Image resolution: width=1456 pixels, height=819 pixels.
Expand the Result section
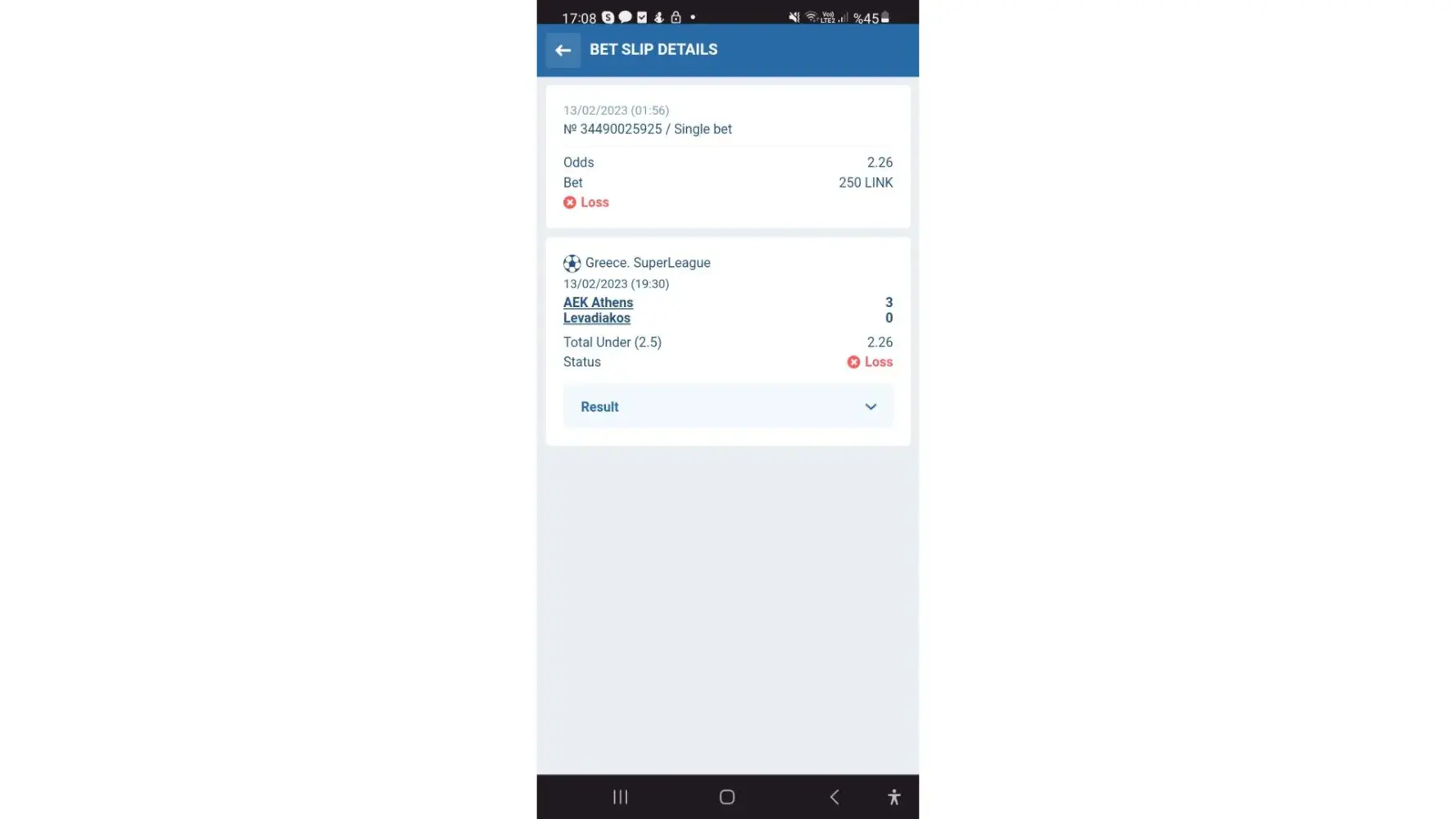[x=727, y=407]
